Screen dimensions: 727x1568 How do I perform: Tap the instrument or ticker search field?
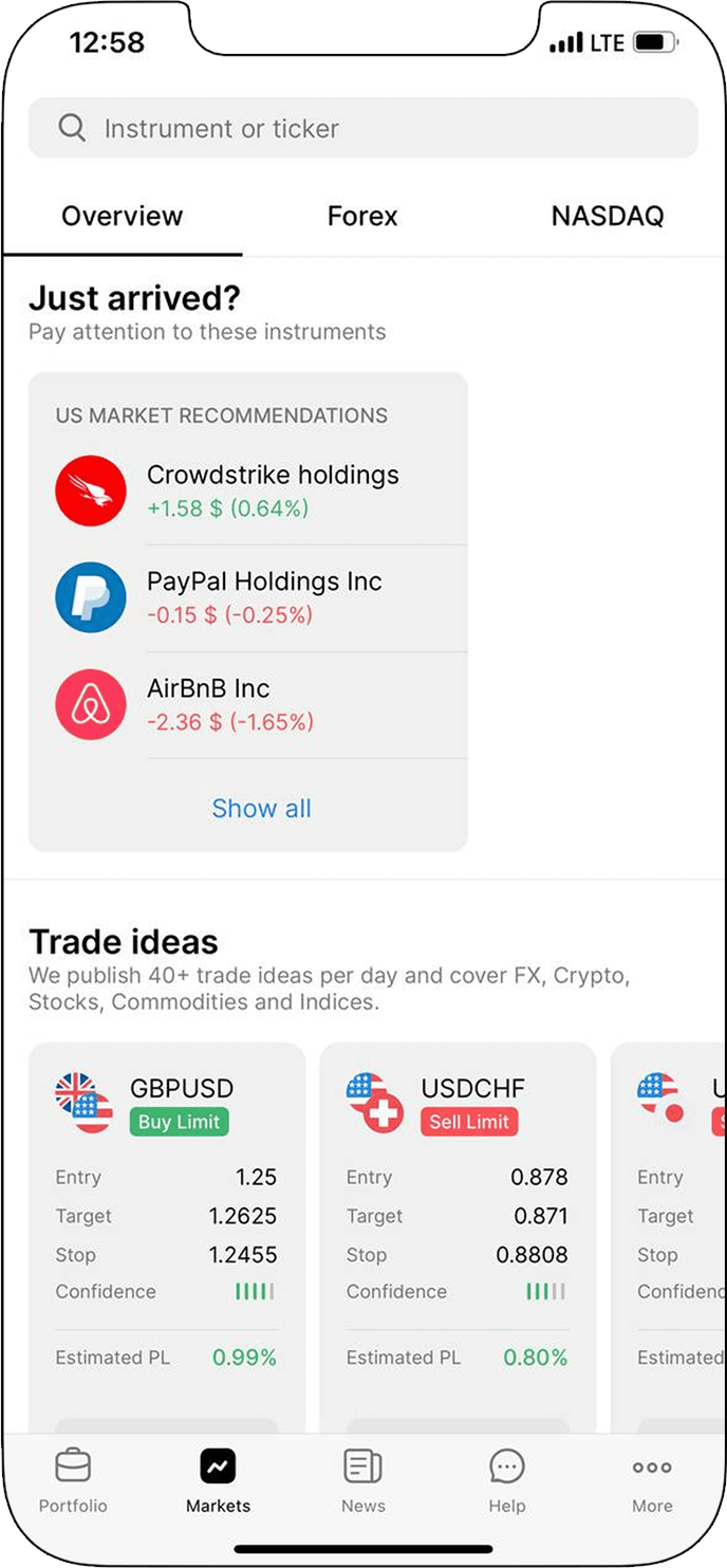coord(362,128)
